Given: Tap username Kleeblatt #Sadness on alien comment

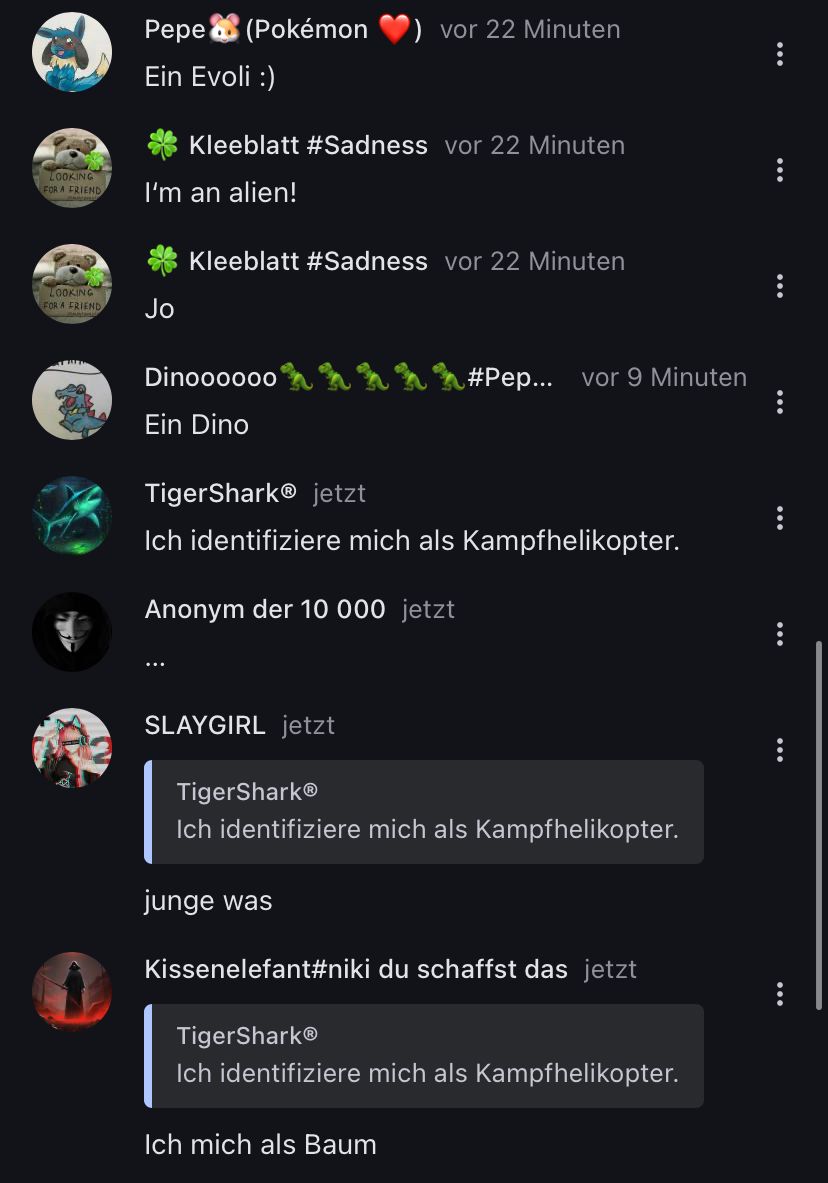Looking at the screenshot, I should tap(307, 145).
